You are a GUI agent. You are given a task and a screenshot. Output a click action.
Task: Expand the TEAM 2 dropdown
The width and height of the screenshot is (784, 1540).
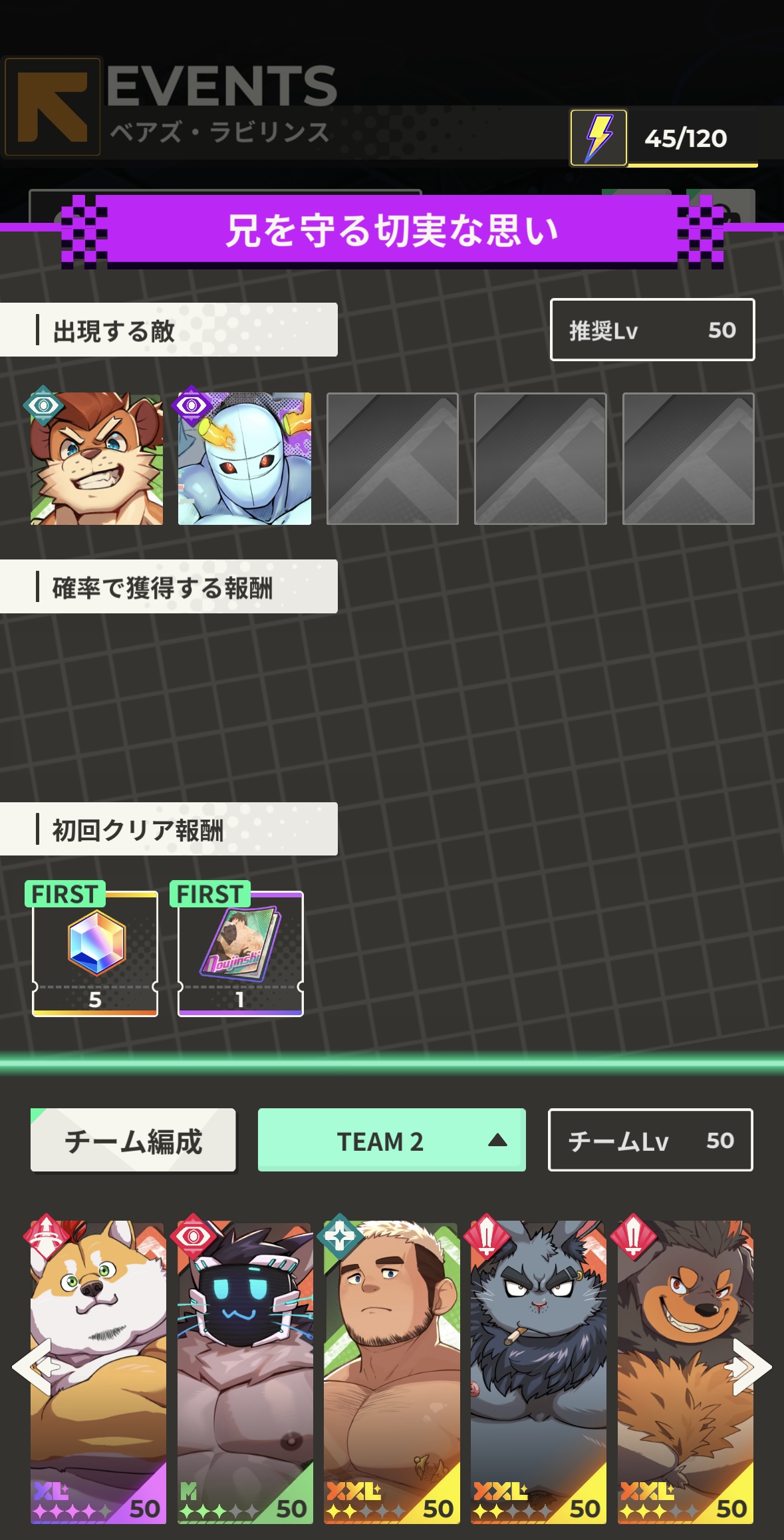click(392, 1140)
